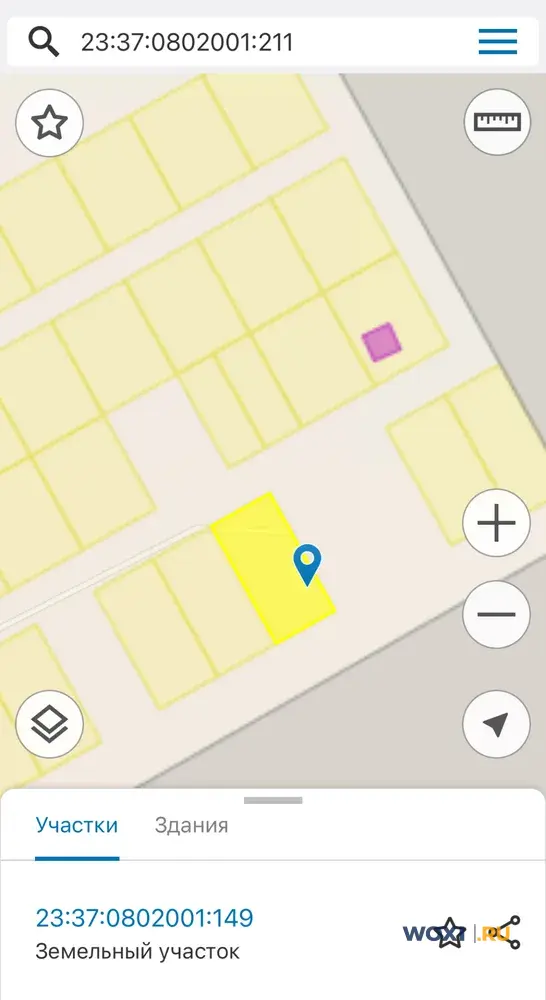This screenshot has height=1000, width=546.
Task: Open parcel 23:37:0802001:149 details
Action: 144,918
